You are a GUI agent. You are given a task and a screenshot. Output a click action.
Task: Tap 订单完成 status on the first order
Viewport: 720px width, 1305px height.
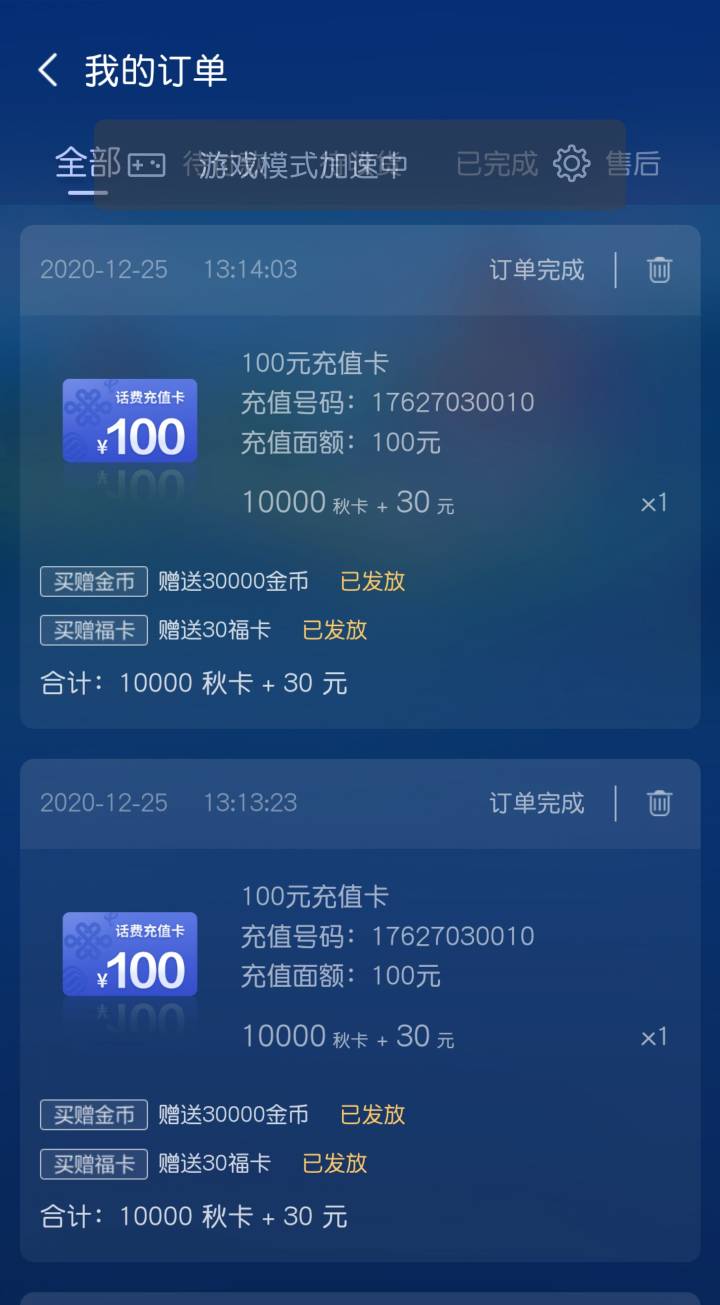(536, 269)
